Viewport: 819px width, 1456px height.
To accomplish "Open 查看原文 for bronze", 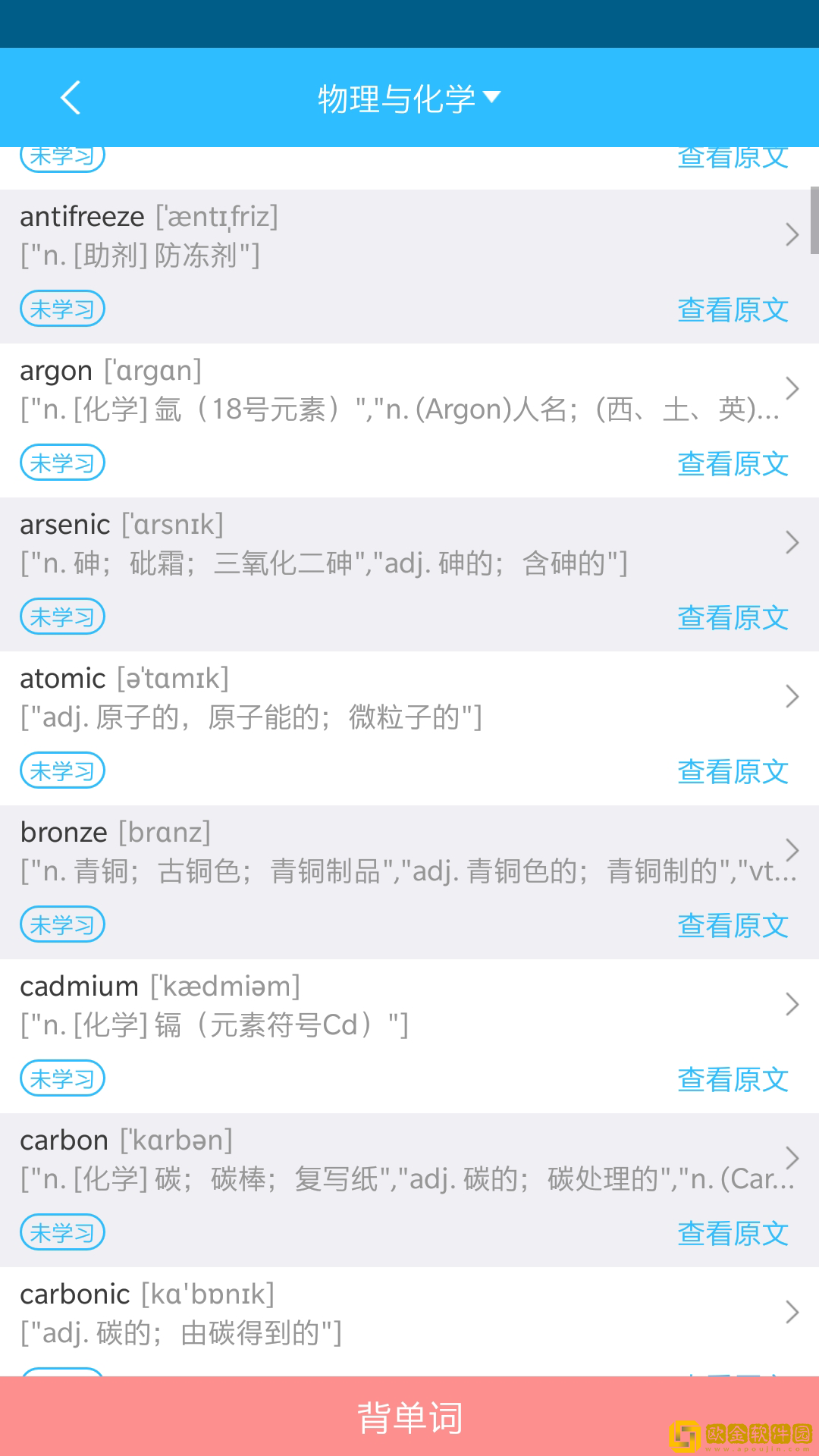I will tap(732, 925).
